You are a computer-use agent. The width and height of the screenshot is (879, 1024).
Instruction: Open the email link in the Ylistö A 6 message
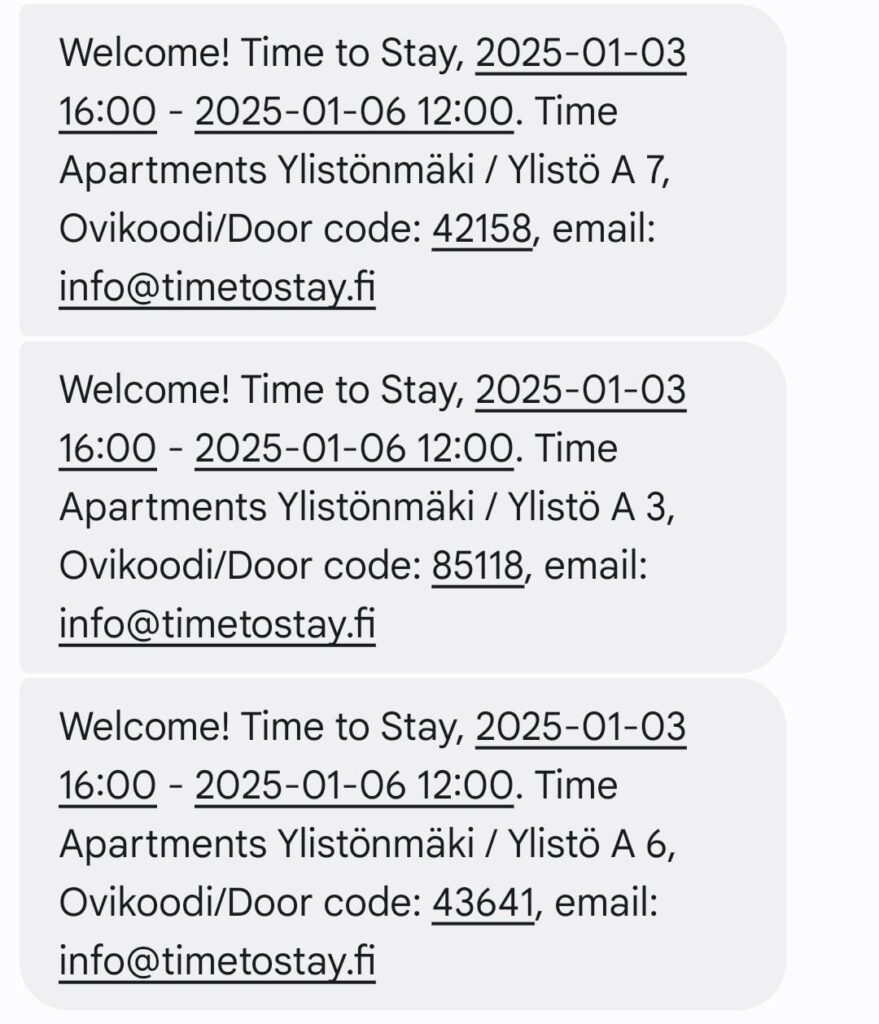pos(217,963)
